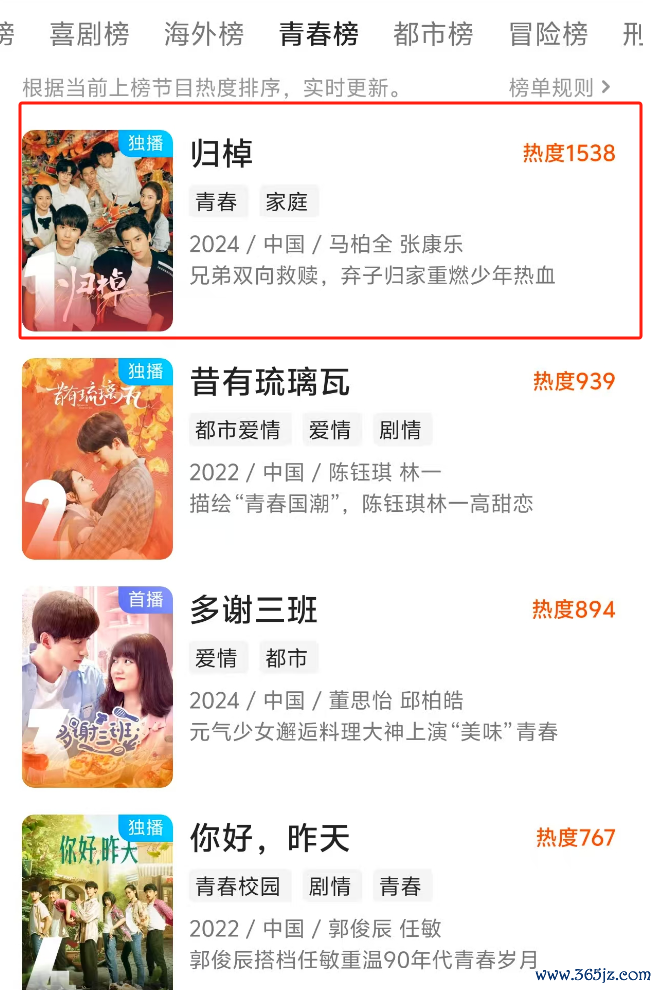View the 榜单规则 ranking rules
This screenshot has width=658, height=990.
point(559,88)
